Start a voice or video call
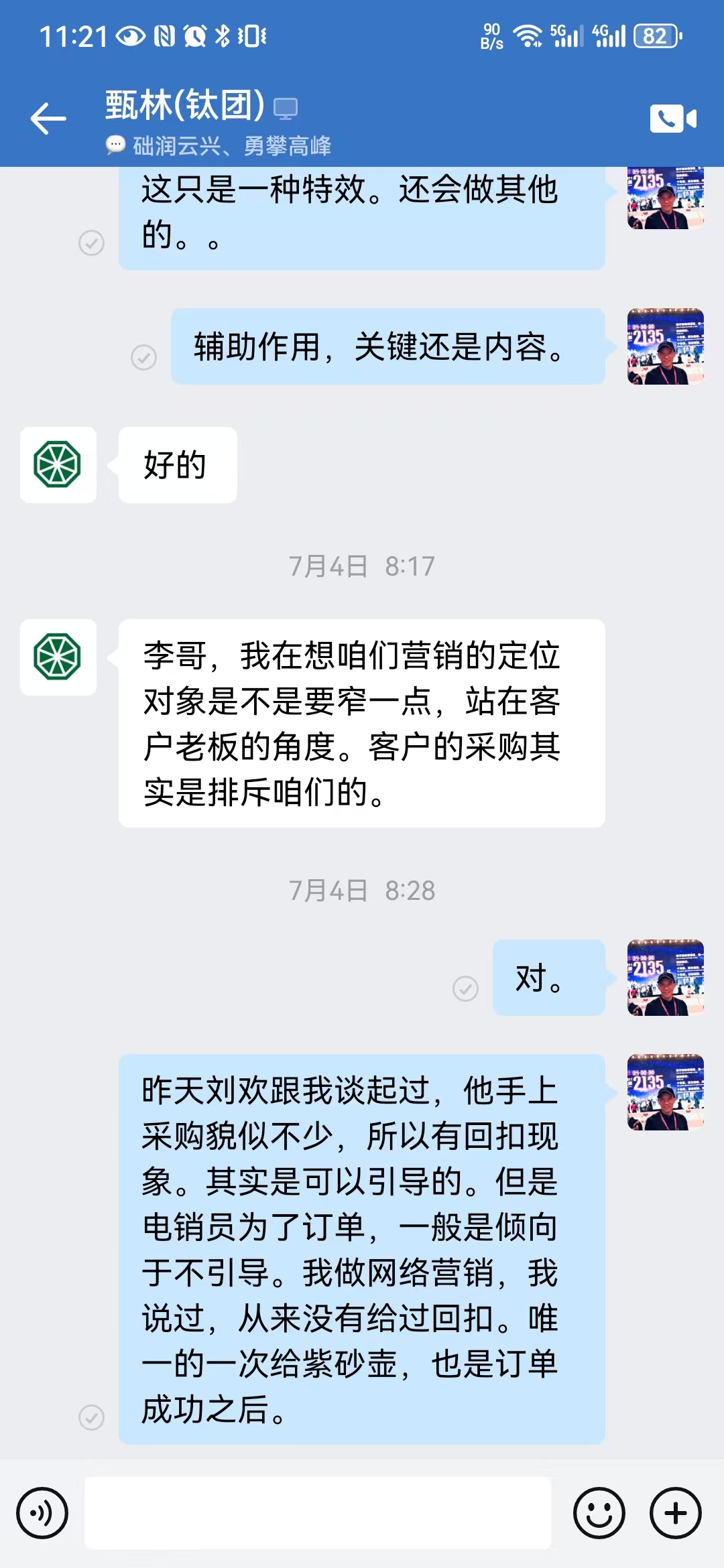Screen dimensions: 724x1568 (673, 119)
